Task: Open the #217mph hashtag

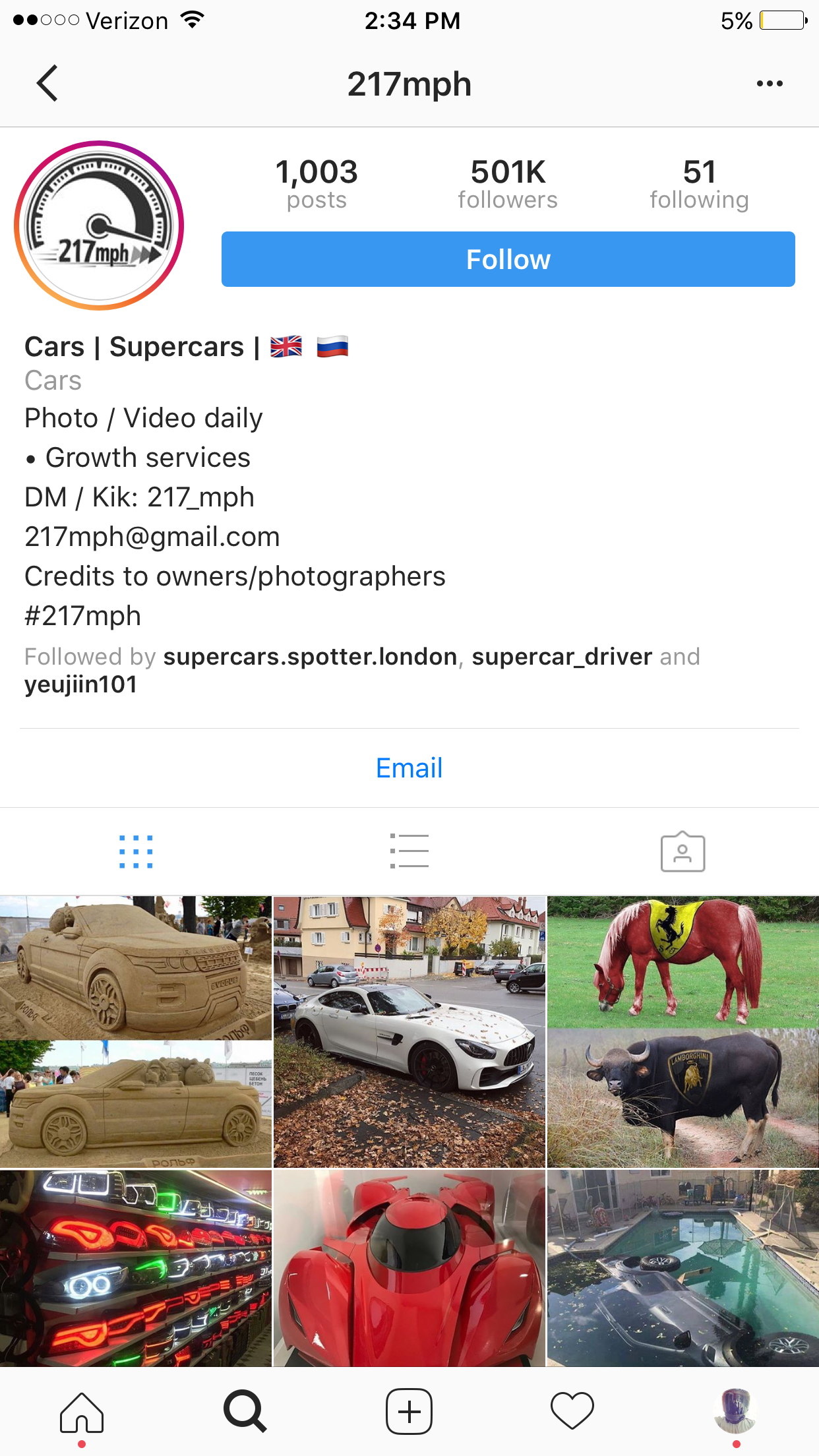Action: pyautogui.click(x=83, y=616)
